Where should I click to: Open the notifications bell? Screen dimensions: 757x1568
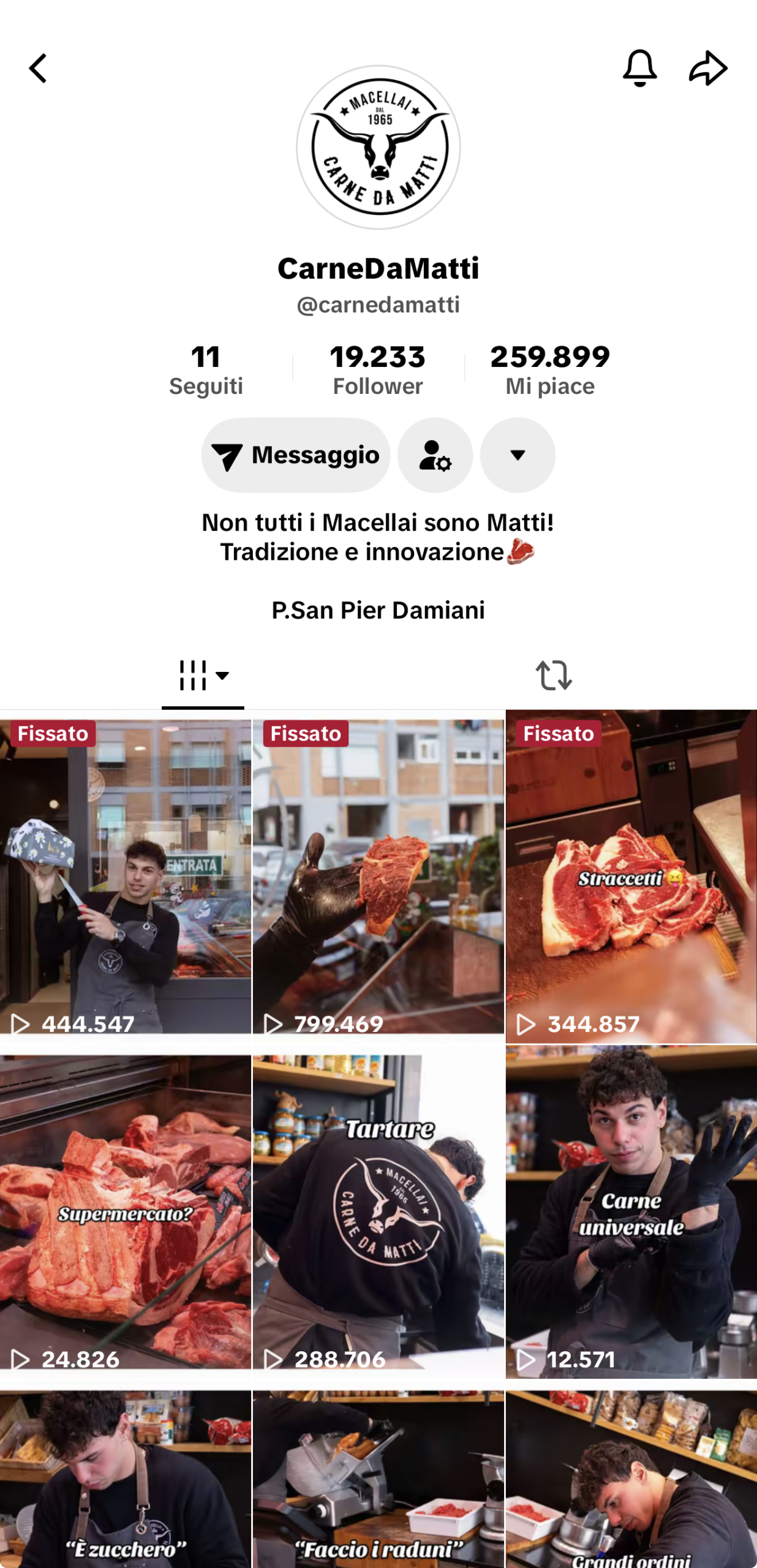tap(639, 68)
